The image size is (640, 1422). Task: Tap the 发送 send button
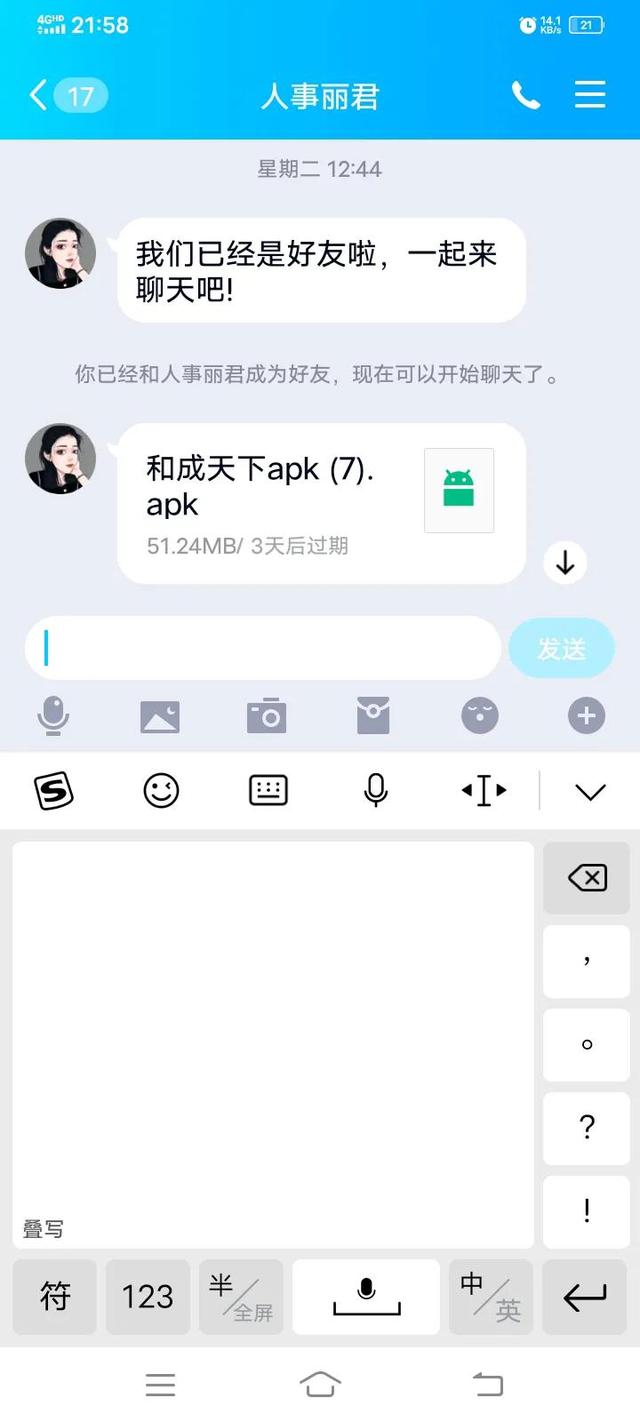561,648
